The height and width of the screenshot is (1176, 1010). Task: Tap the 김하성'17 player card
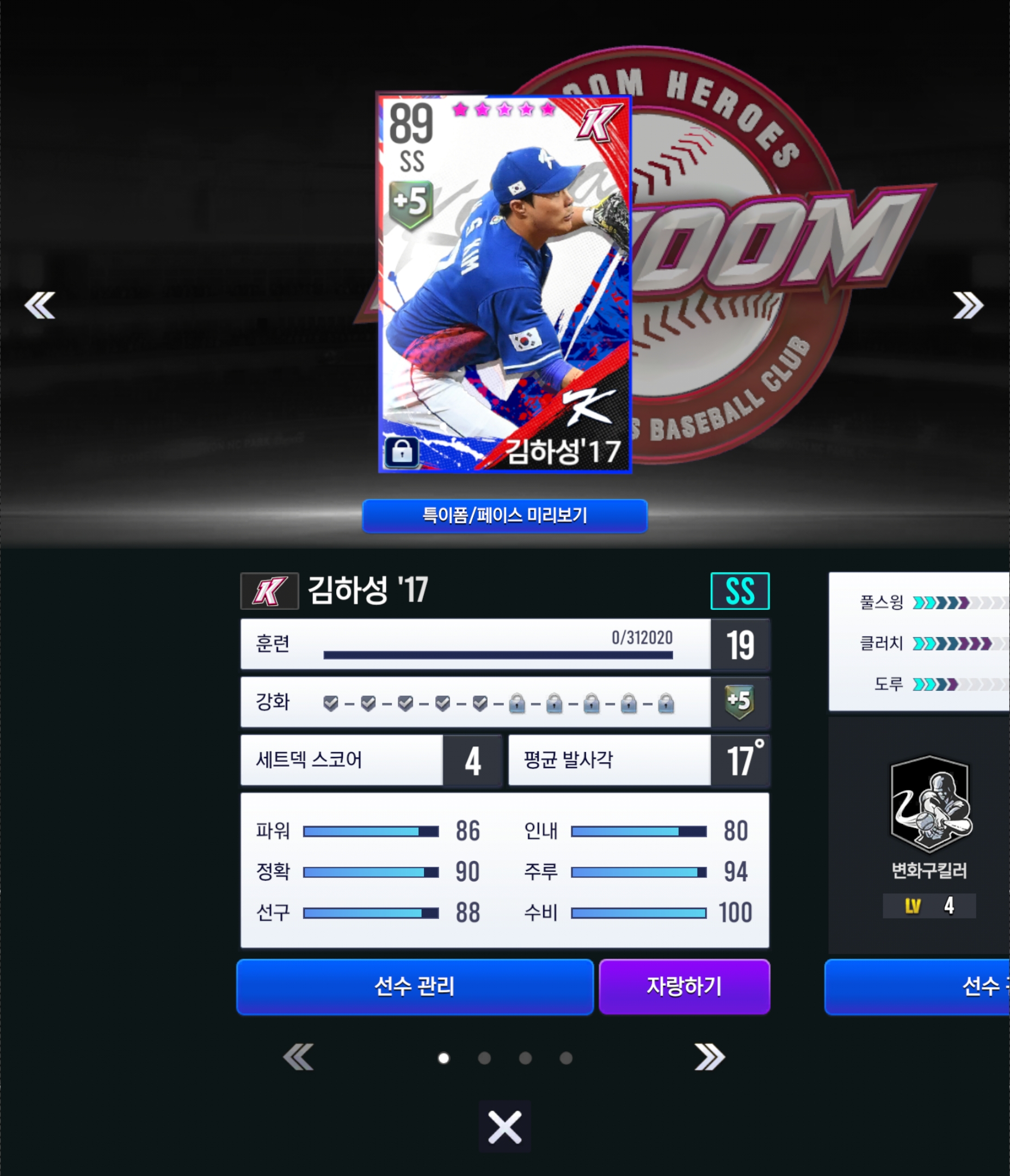coord(504,284)
